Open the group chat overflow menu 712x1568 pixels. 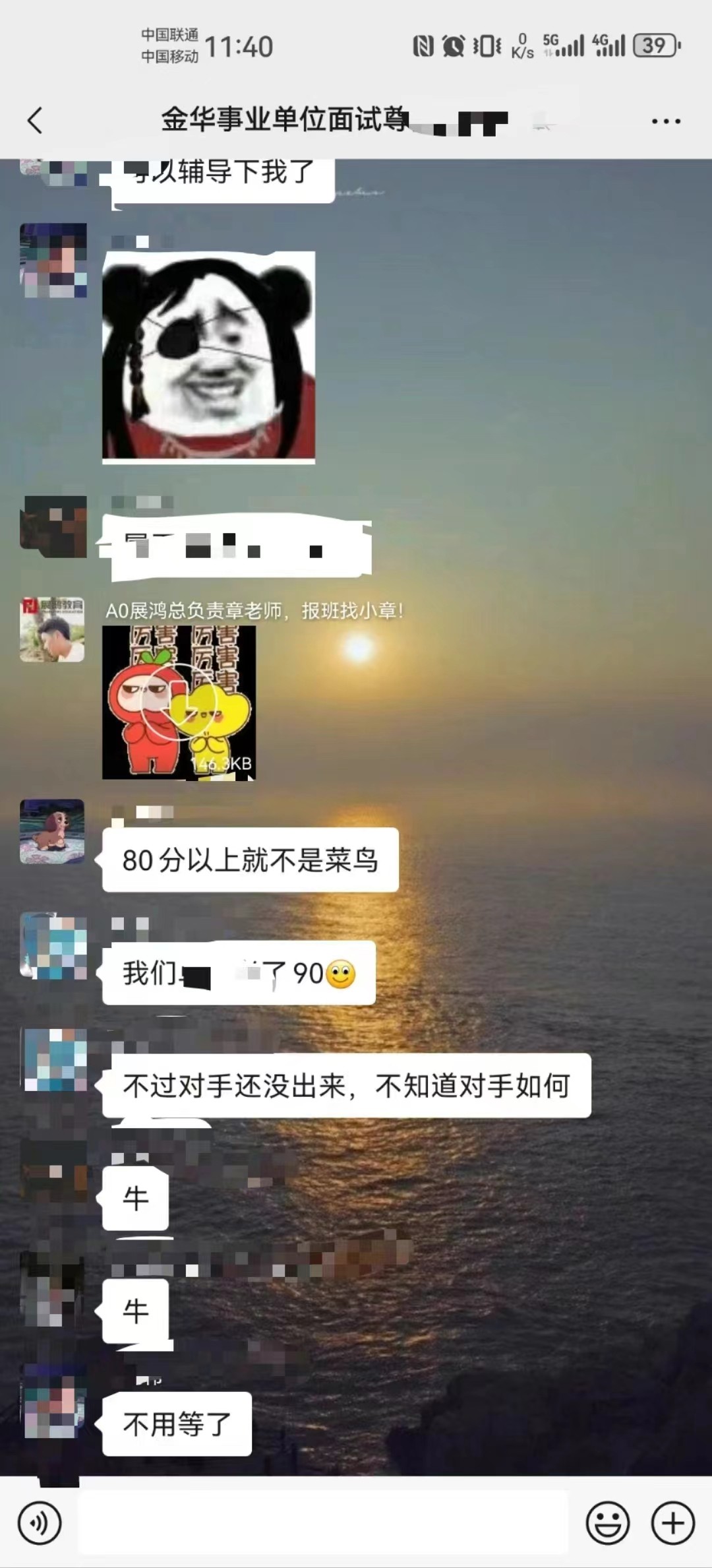click(x=665, y=121)
